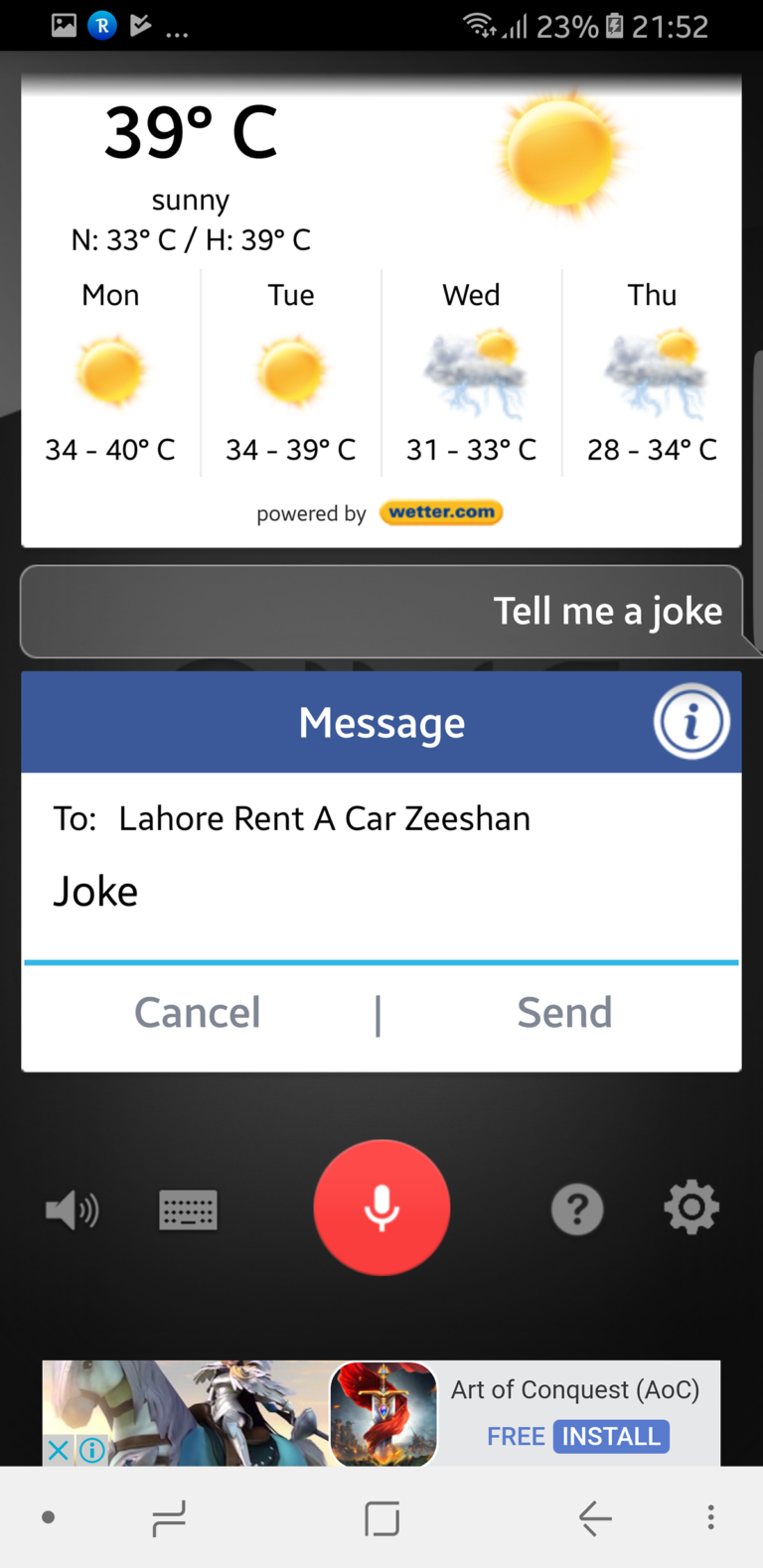Open recent apps from navigation bar
The width and height of the screenshot is (763, 1568).
tap(169, 1517)
